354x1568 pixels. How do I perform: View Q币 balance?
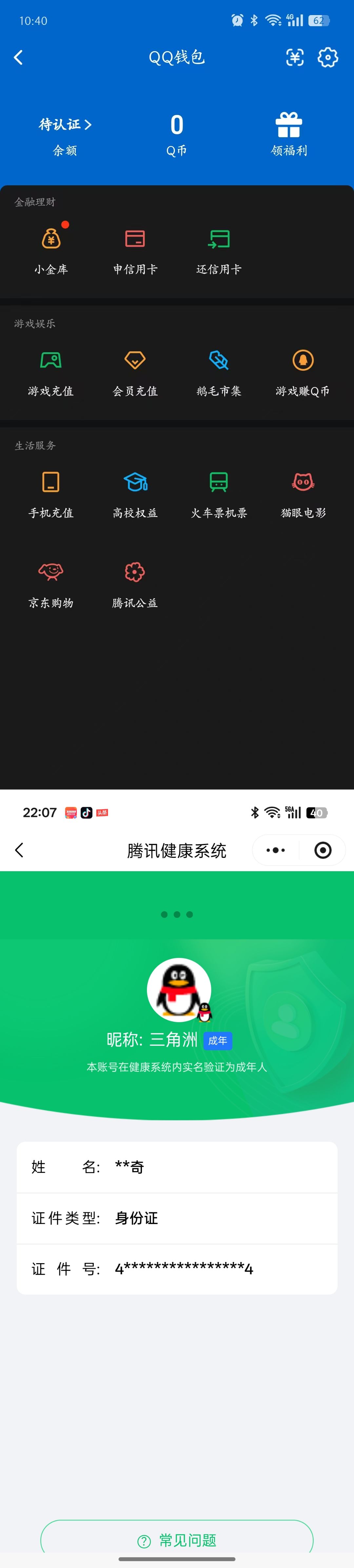point(177,134)
